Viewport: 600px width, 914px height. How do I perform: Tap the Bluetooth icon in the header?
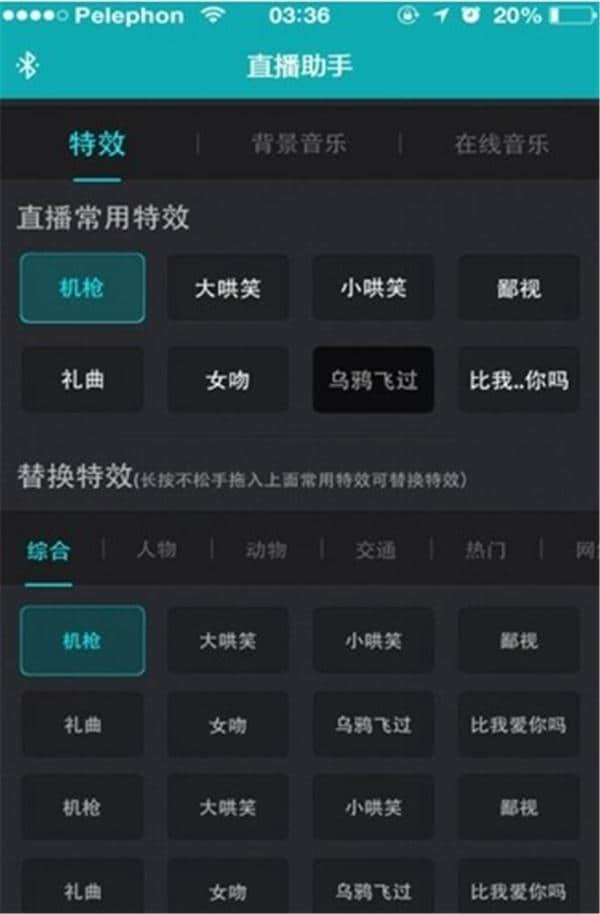pyautogui.click(x=28, y=67)
